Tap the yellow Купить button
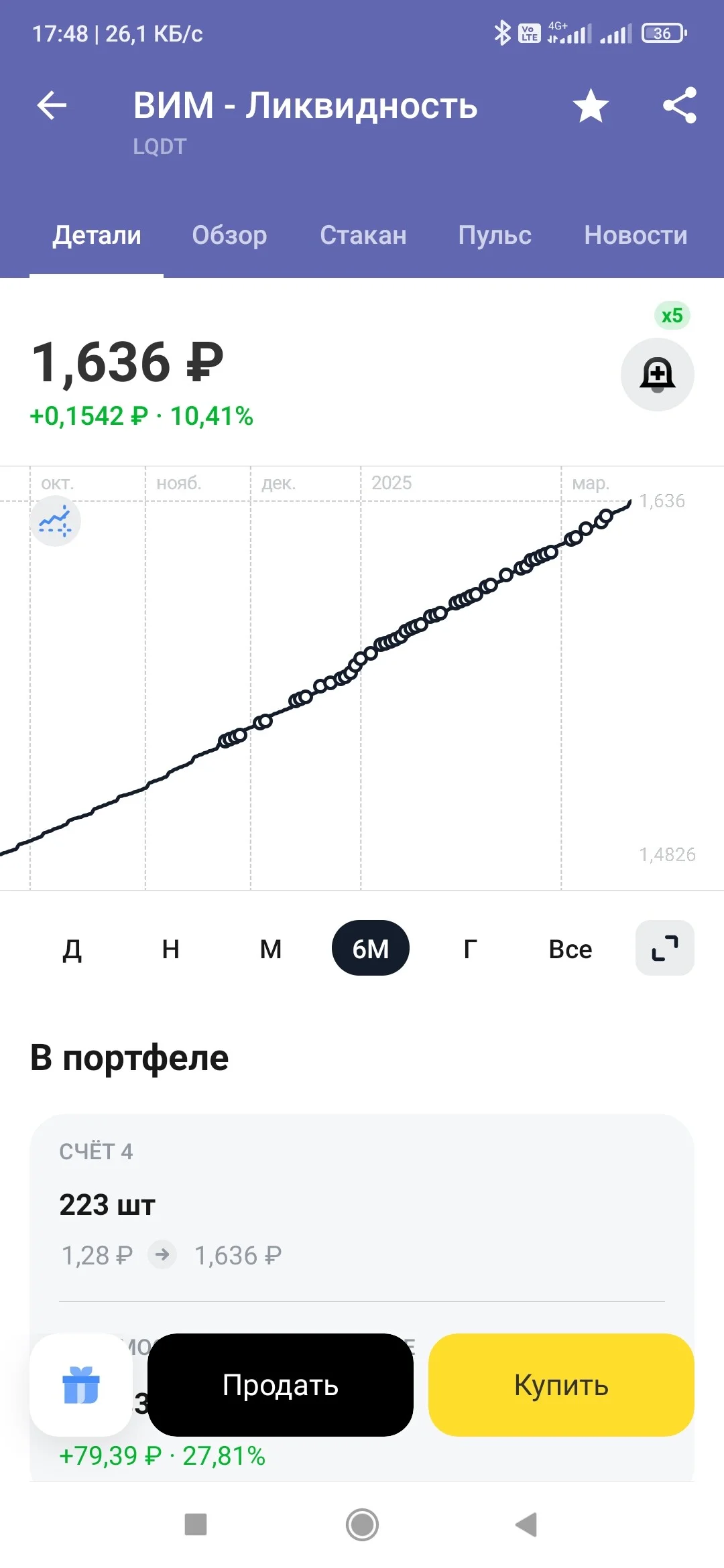724x1568 pixels. (x=561, y=1385)
